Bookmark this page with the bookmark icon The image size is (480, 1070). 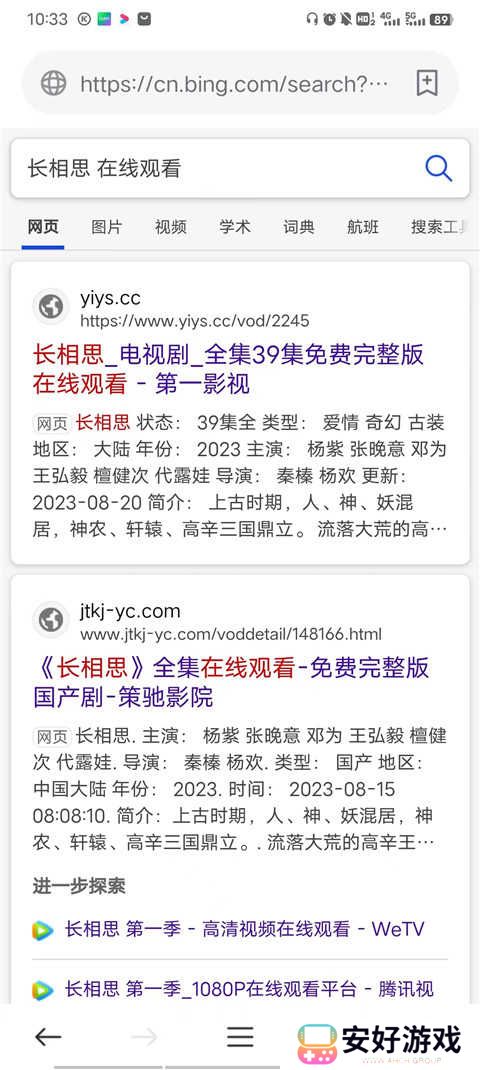[427, 83]
